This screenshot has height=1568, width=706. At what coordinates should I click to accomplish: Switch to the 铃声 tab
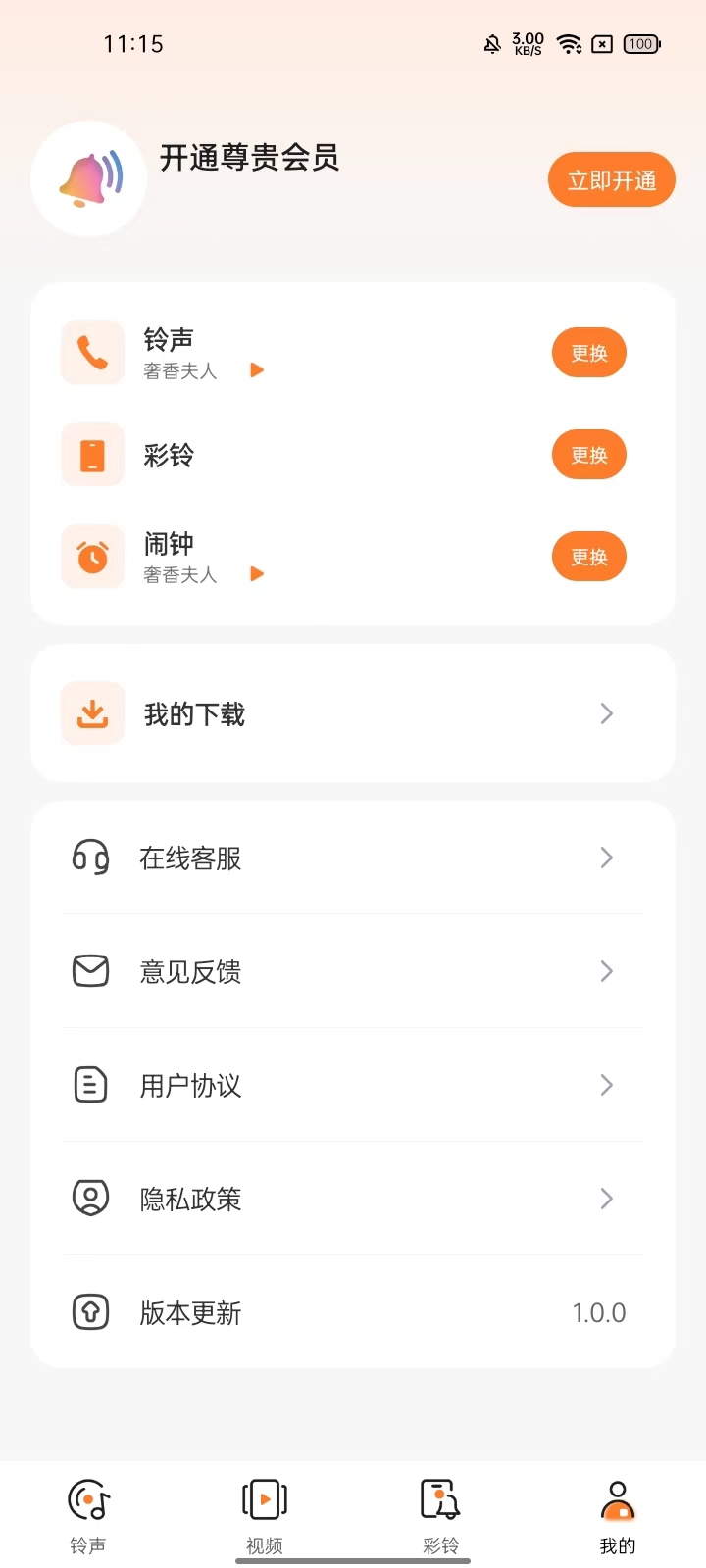88,1516
